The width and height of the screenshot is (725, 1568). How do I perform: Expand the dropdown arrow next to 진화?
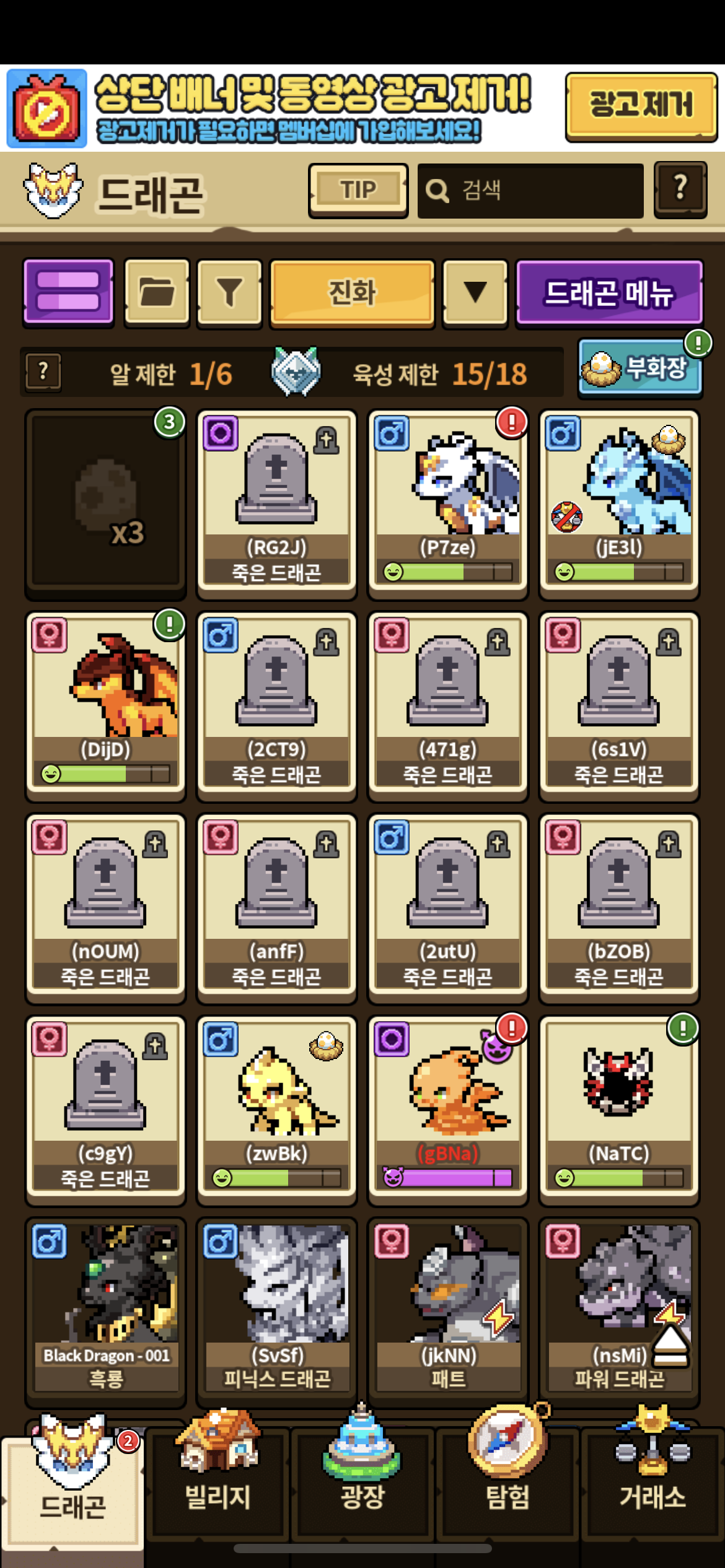click(x=475, y=292)
